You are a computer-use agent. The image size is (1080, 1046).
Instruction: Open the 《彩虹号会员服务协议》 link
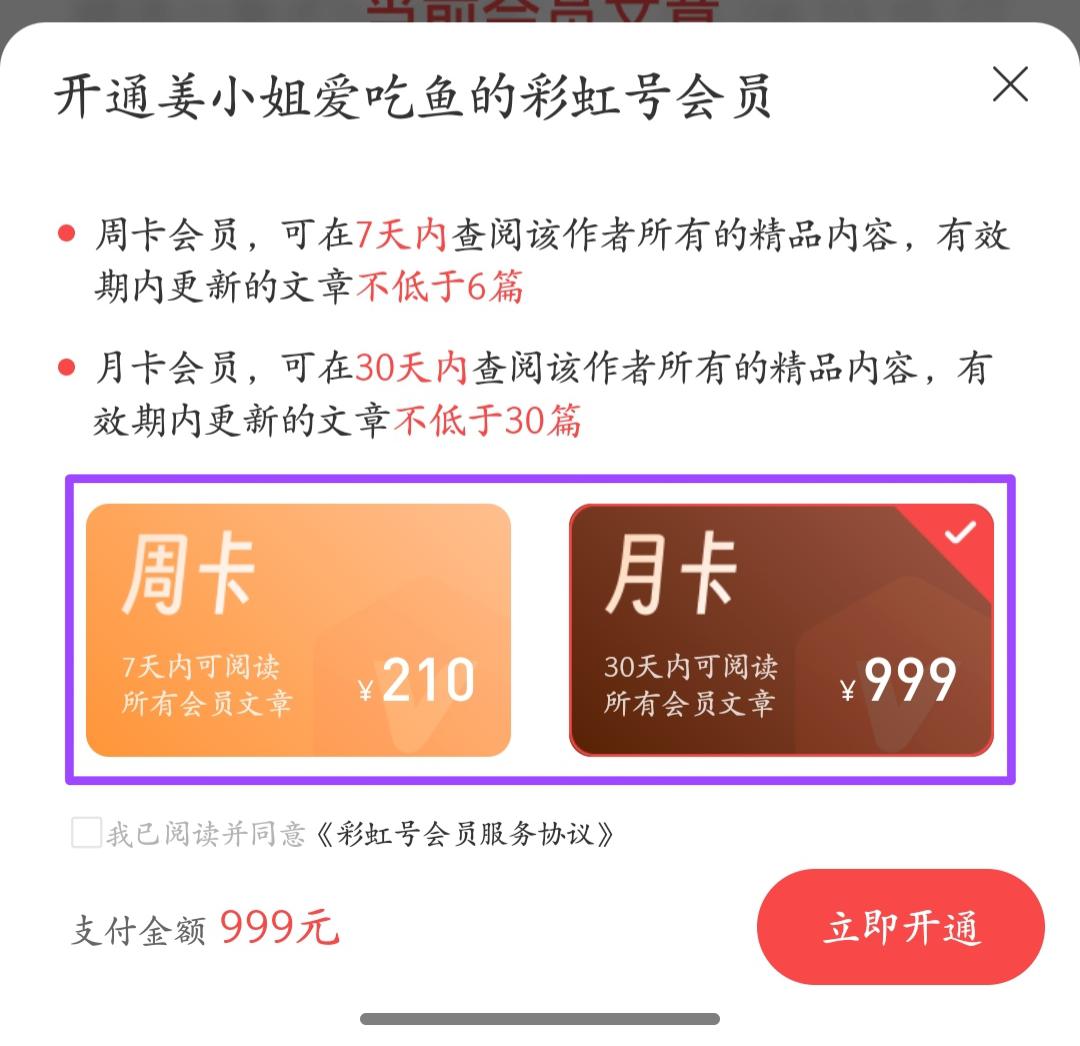coord(462,834)
